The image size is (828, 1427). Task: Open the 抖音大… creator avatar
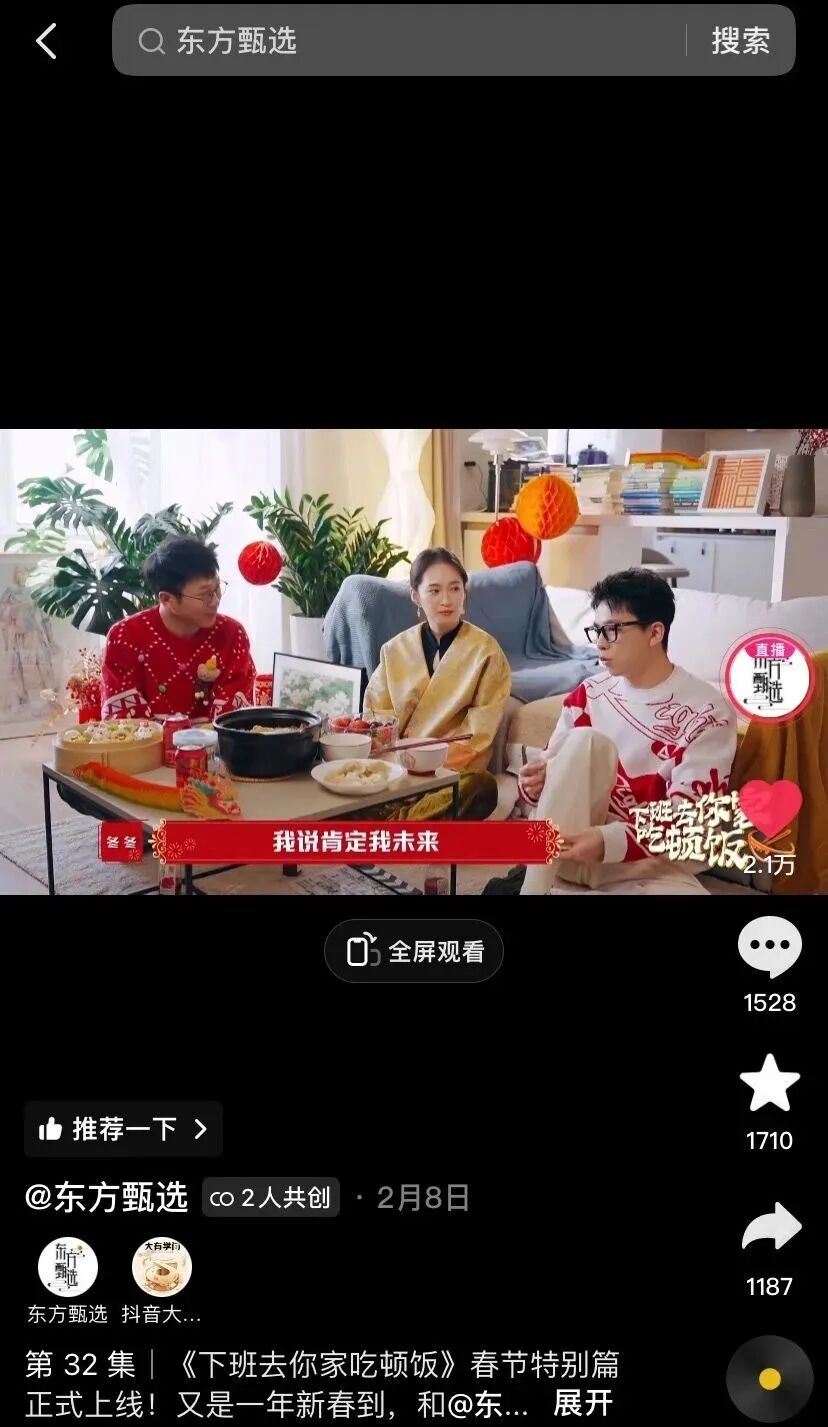[x=162, y=1267]
